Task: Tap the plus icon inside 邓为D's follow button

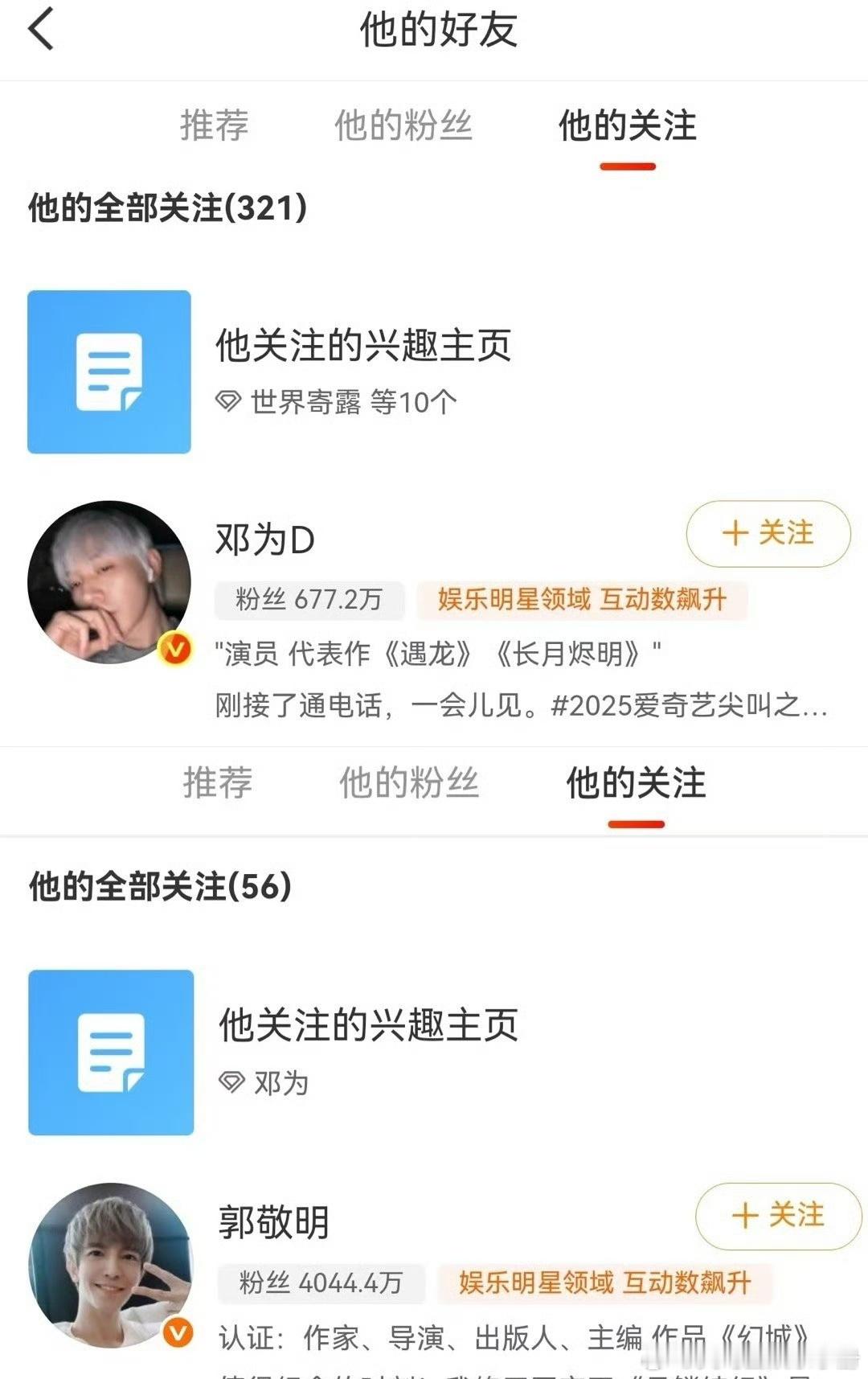Action: pyautogui.click(x=735, y=534)
